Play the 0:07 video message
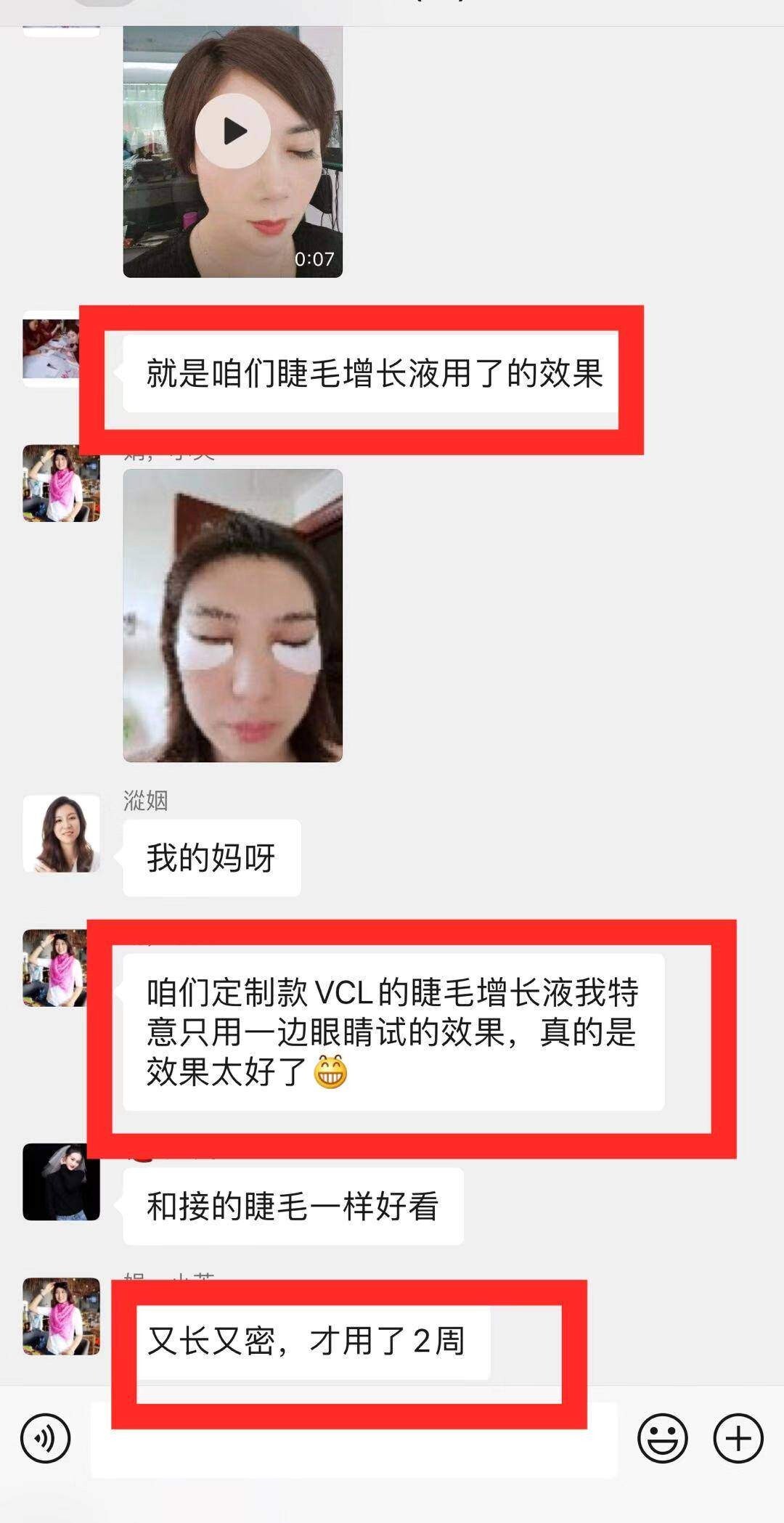 click(233, 151)
